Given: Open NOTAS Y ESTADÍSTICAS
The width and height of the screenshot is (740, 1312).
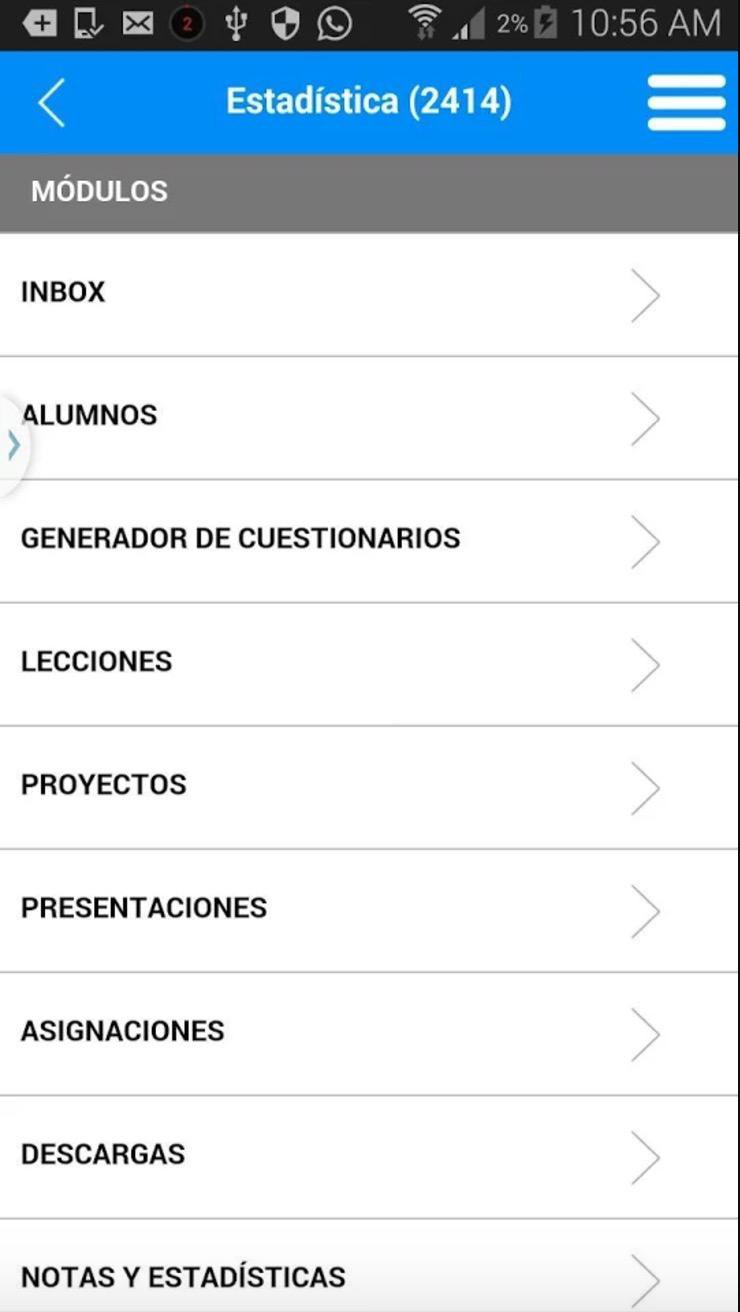Looking at the screenshot, I should [370, 1266].
